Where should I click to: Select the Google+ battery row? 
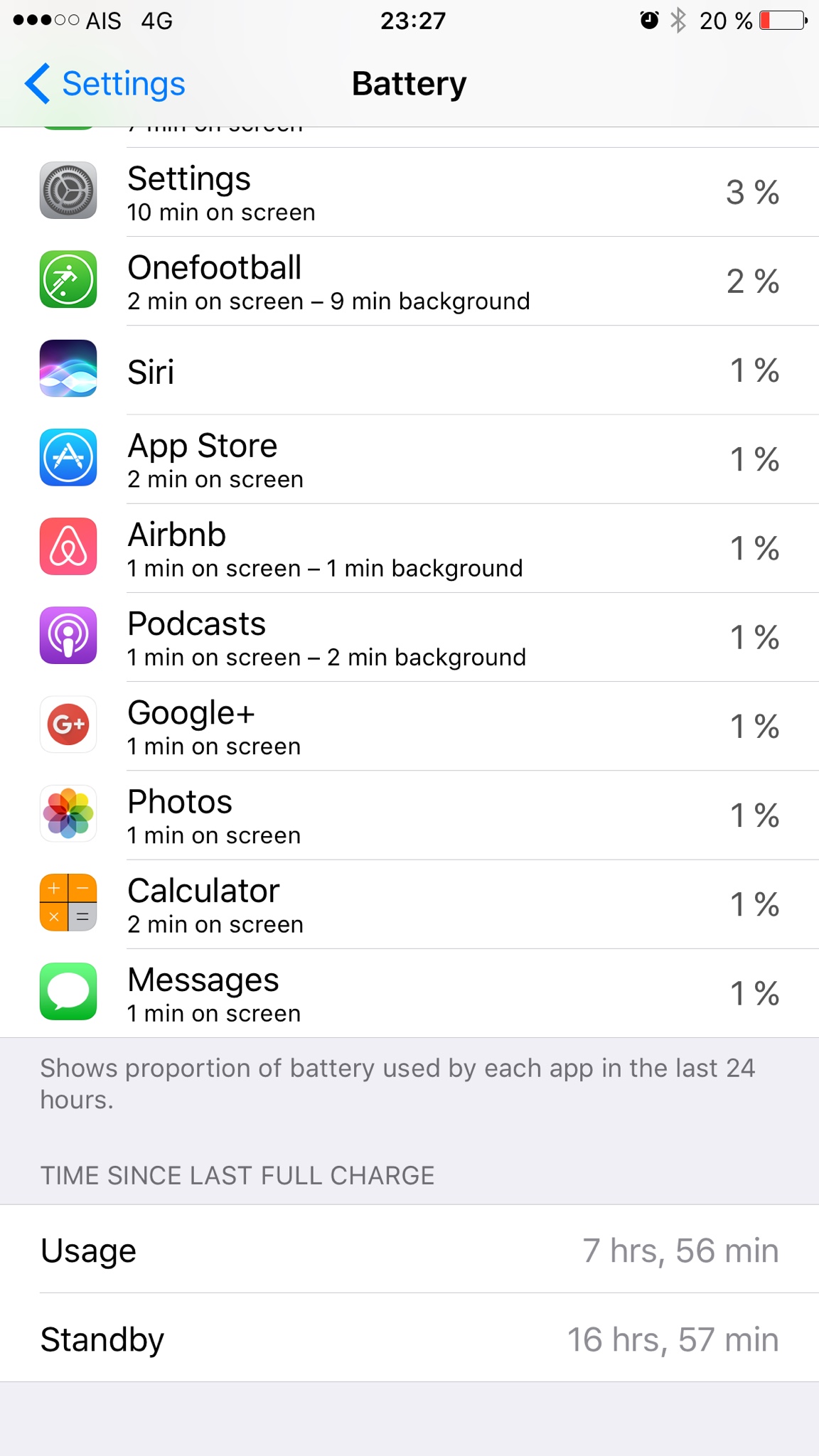[x=409, y=726]
